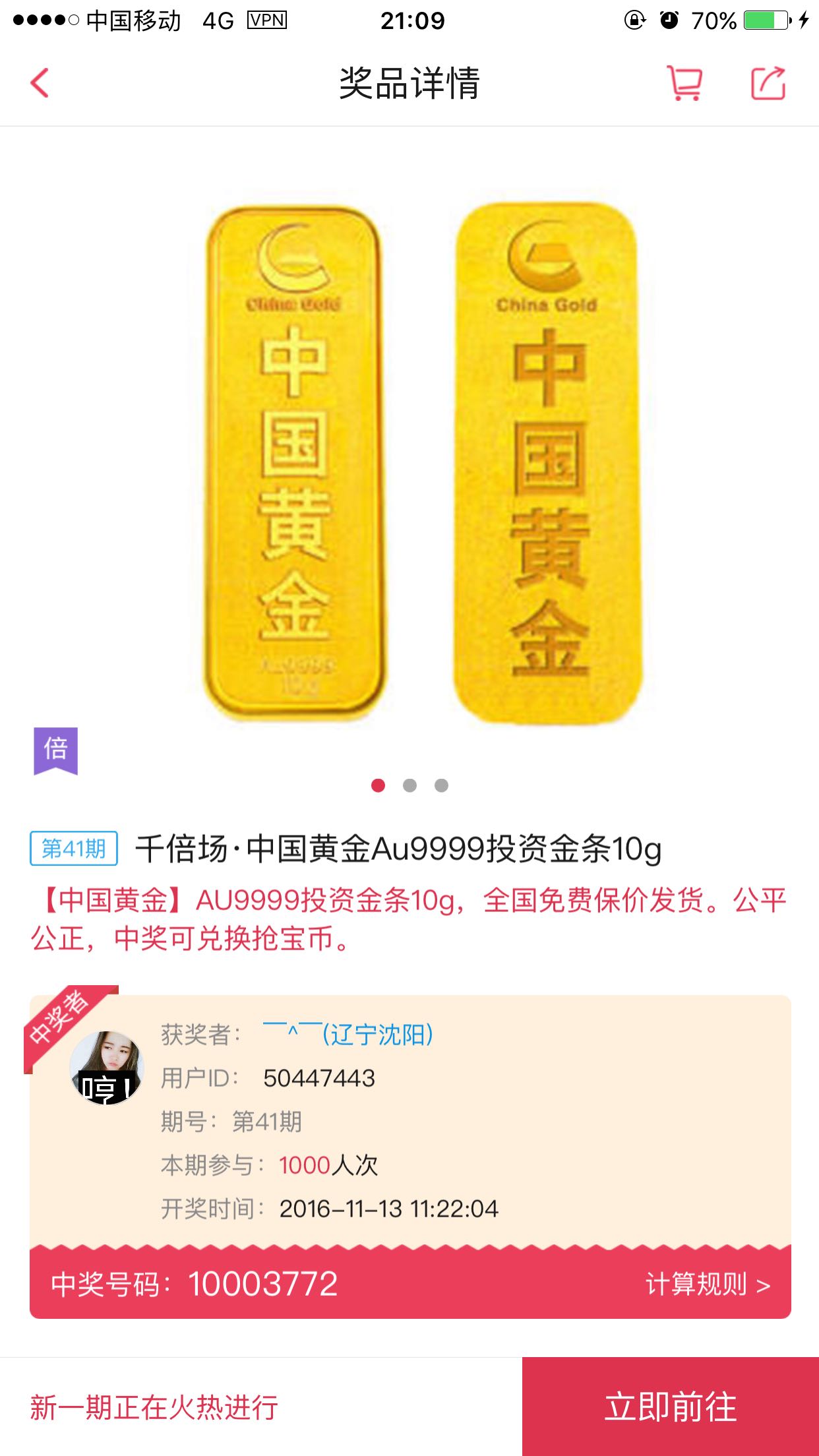Jump to the second image dot
The width and height of the screenshot is (819, 1456).
(409, 785)
